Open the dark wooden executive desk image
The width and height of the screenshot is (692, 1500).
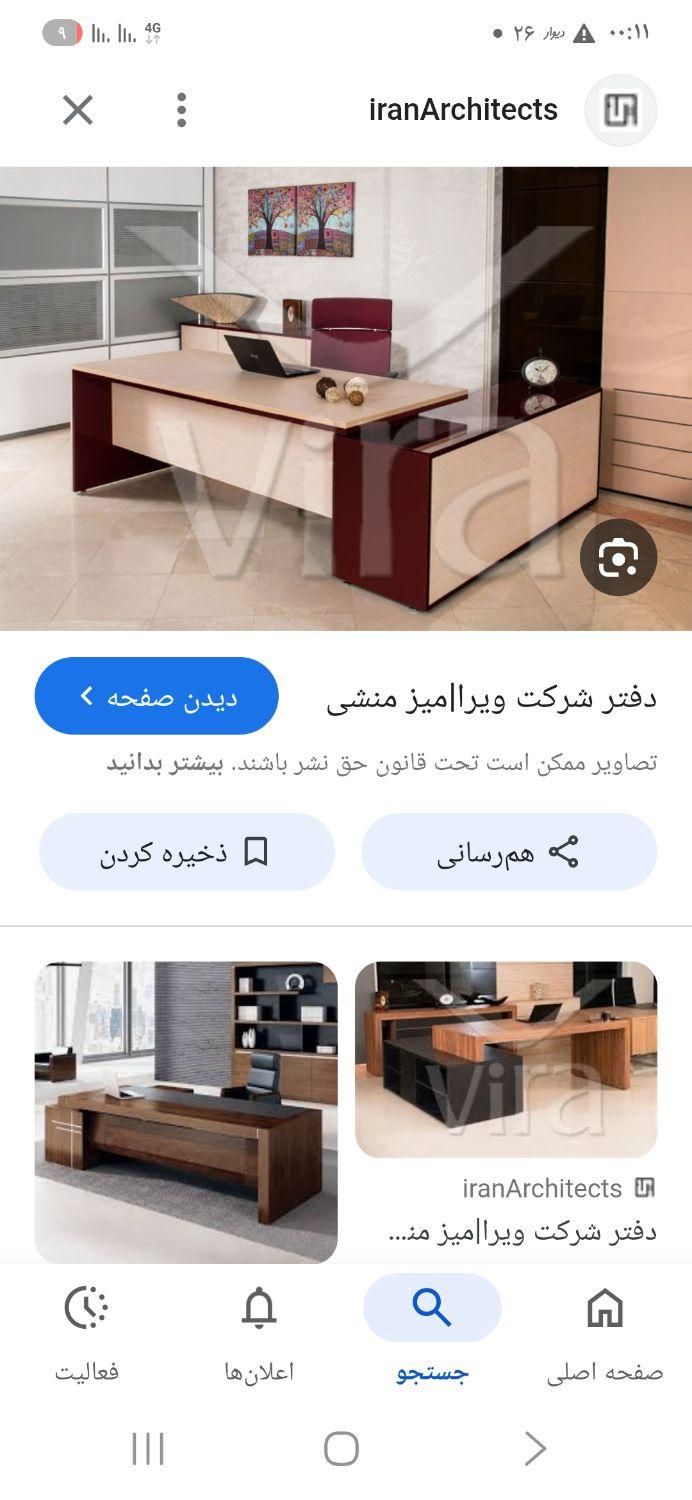[186, 1112]
